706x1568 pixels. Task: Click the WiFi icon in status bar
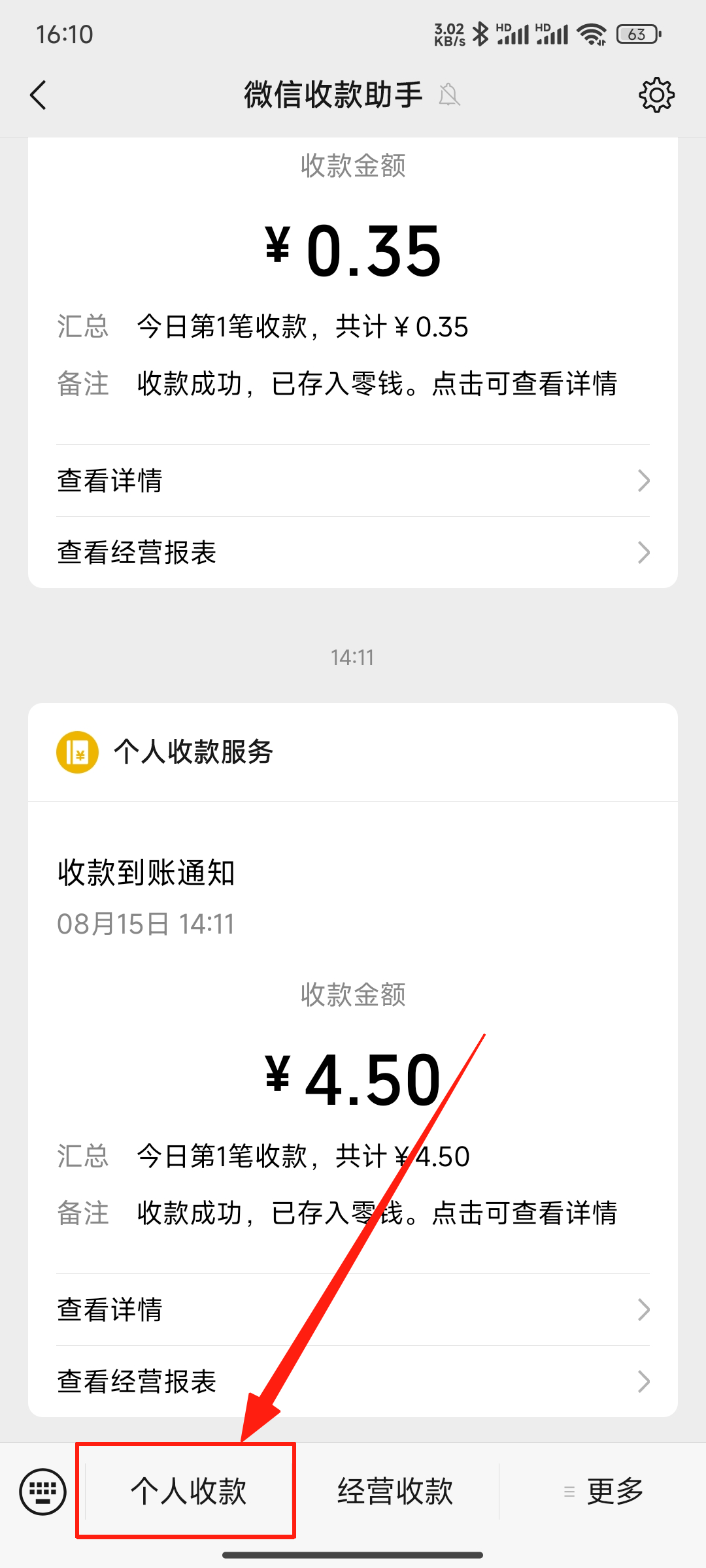coord(590,33)
